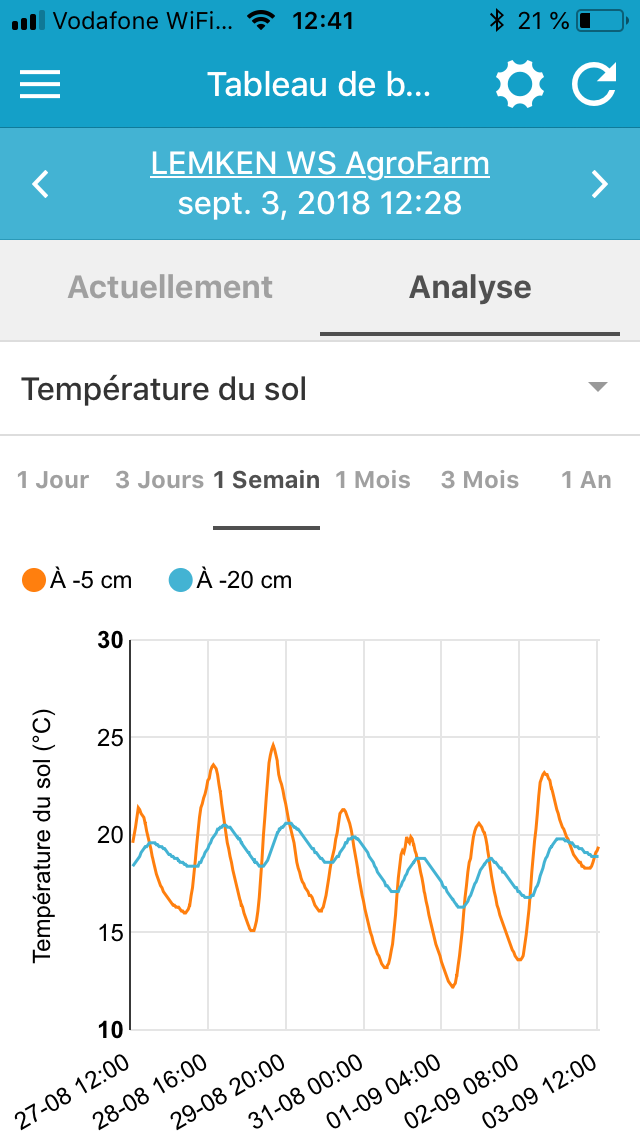View the 1 An range

pos(586,480)
